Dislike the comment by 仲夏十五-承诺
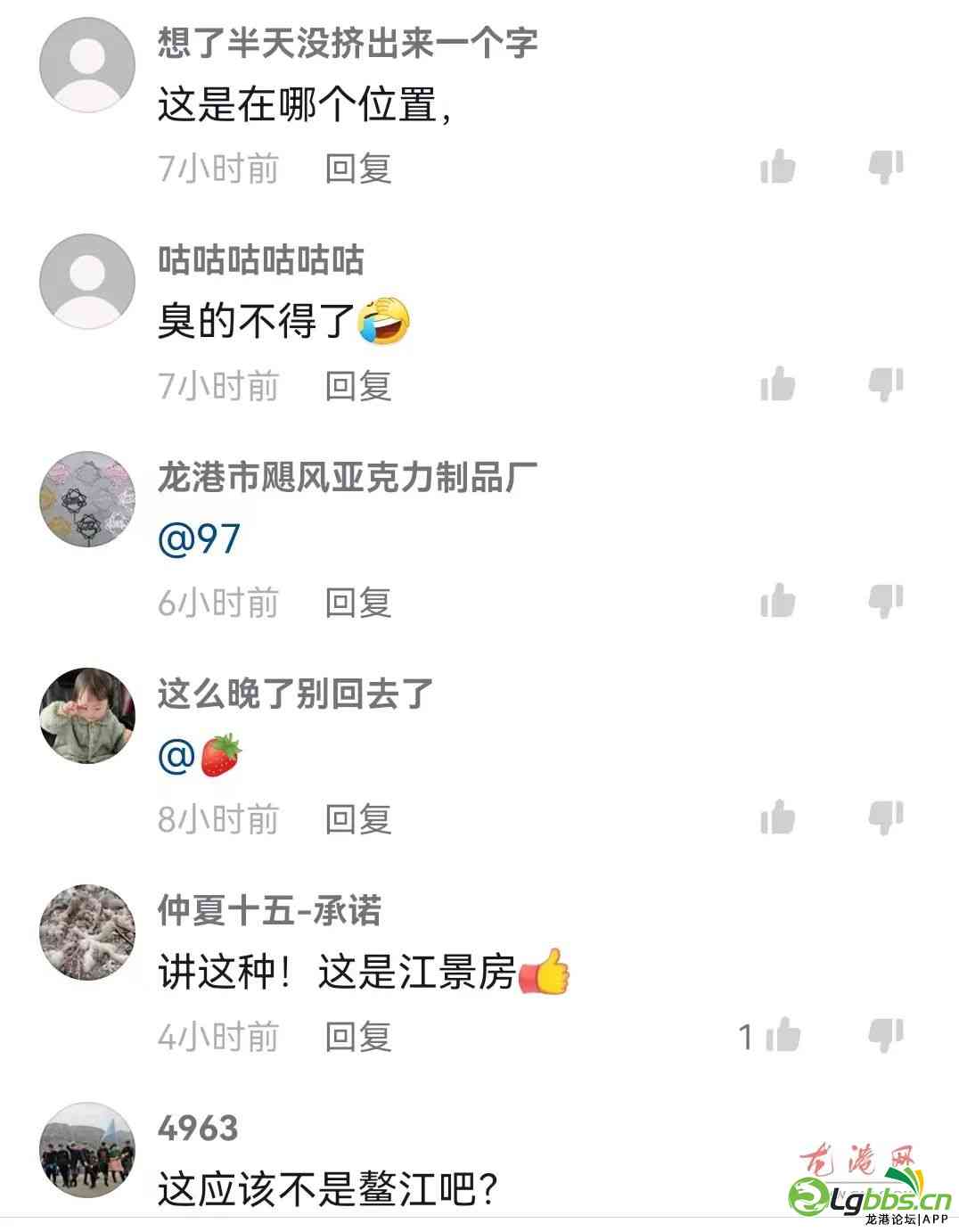The image size is (959, 1232). (x=886, y=1035)
